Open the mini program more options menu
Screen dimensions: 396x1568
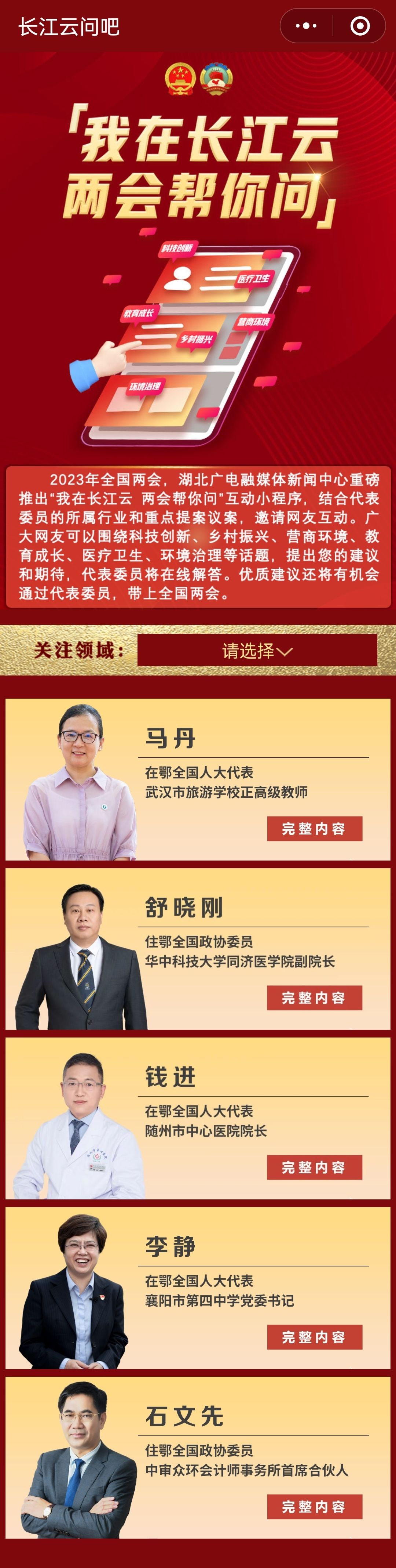coord(305,26)
